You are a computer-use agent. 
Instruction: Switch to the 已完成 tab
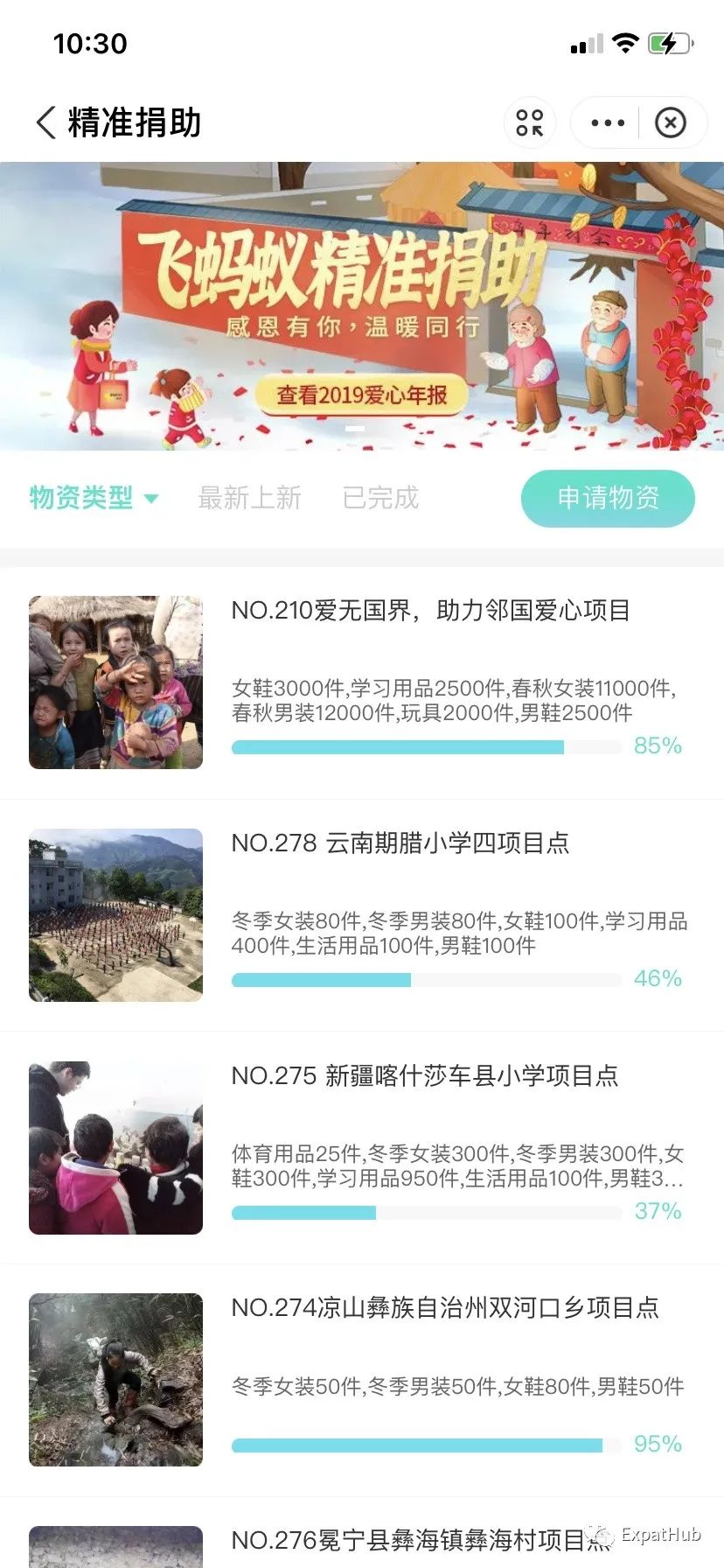(x=380, y=498)
